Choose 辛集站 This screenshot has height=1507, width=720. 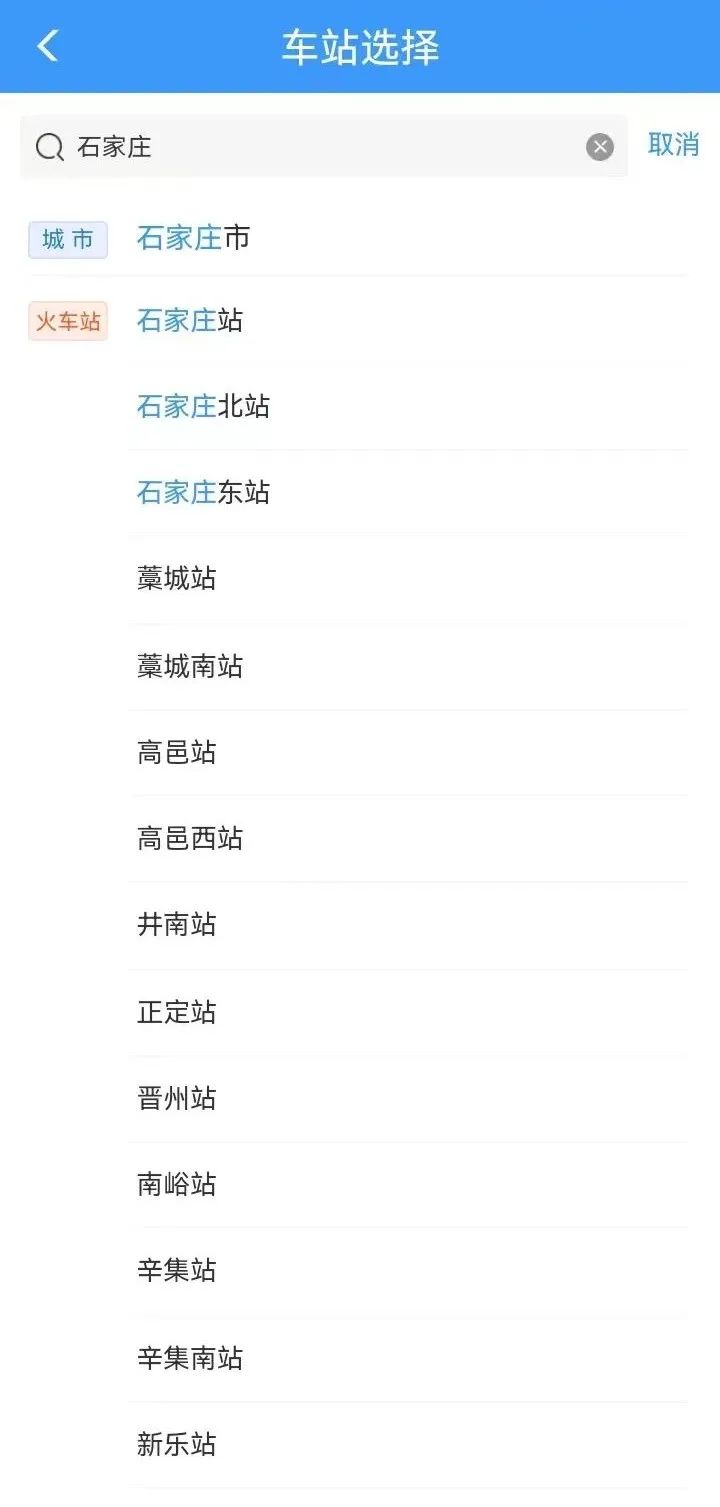click(177, 1270)
